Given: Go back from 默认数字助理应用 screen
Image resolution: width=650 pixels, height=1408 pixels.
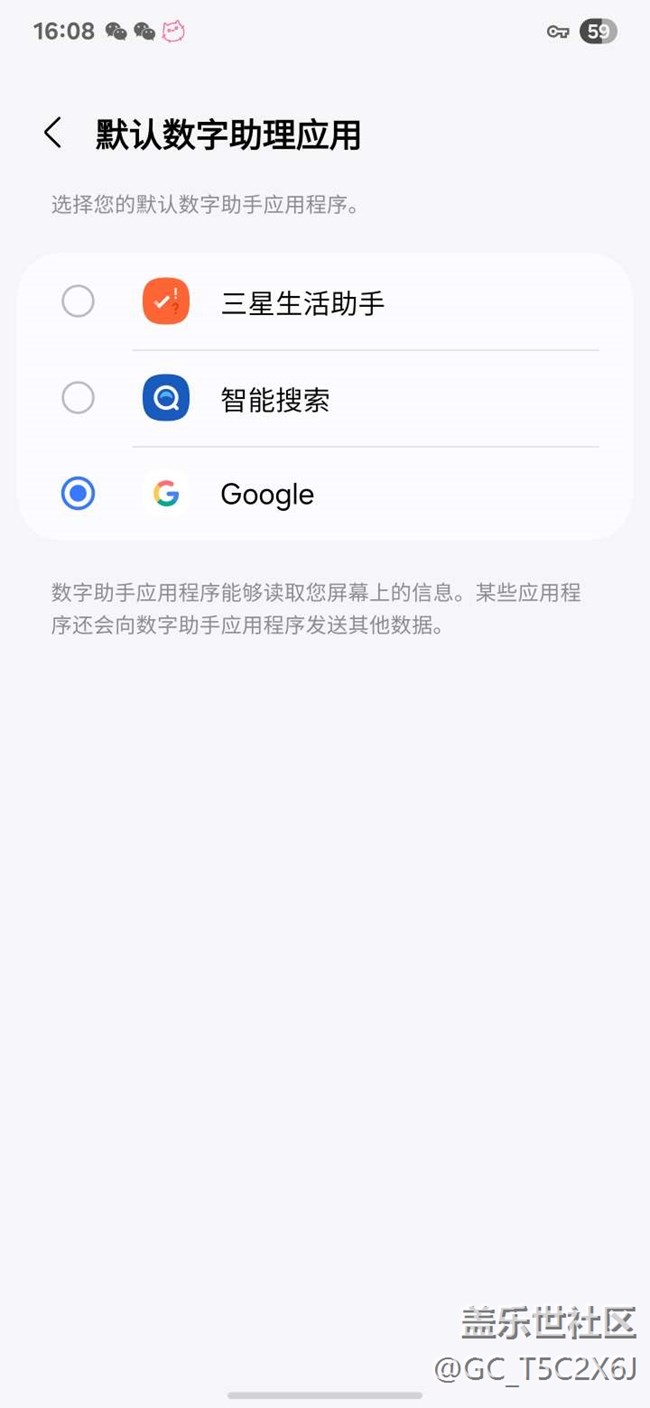Looking at the screenshot, I should tap(53, 133).
